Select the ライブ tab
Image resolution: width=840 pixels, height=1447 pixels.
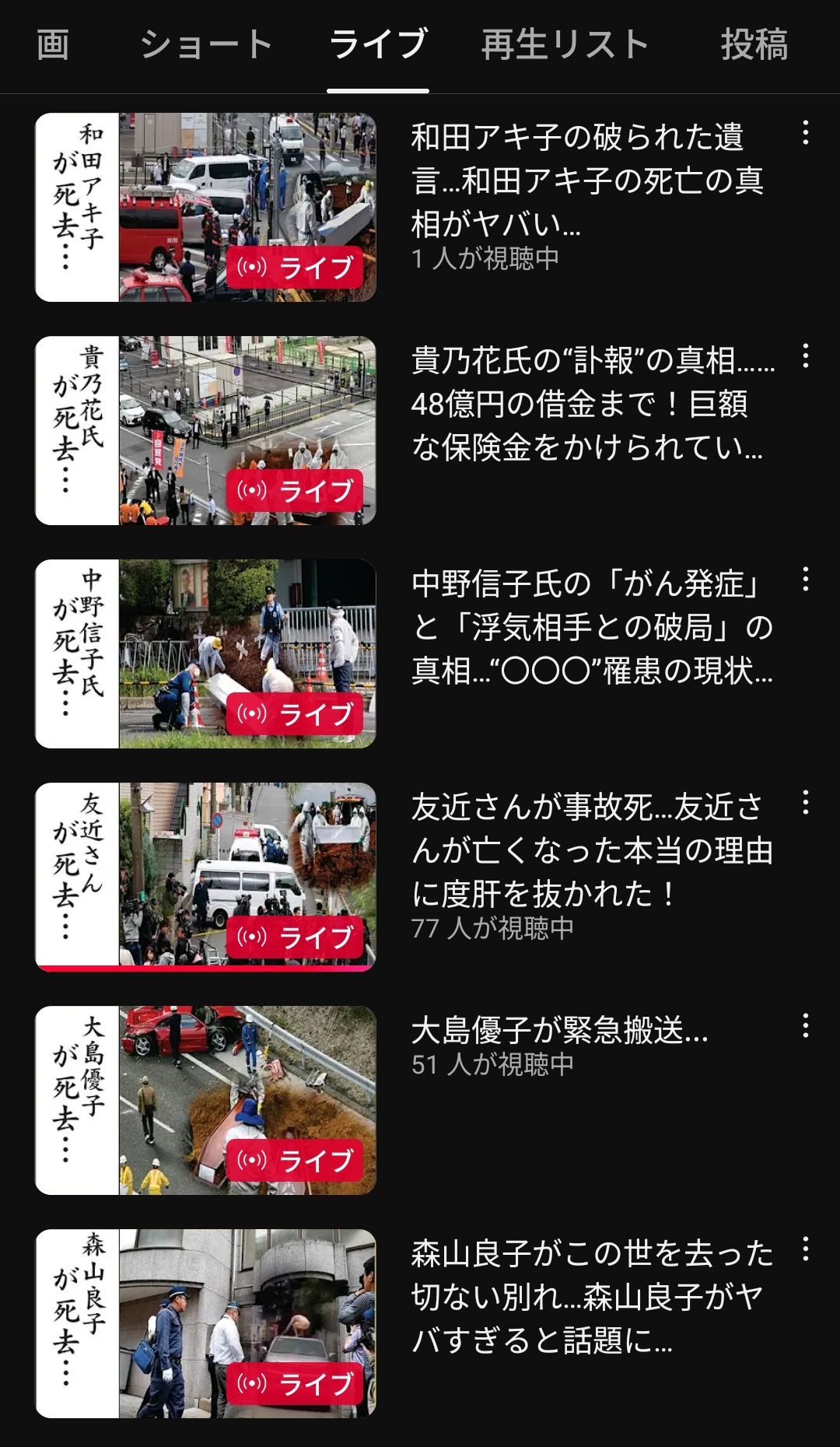pyautogui.click(x=378, y=45)
